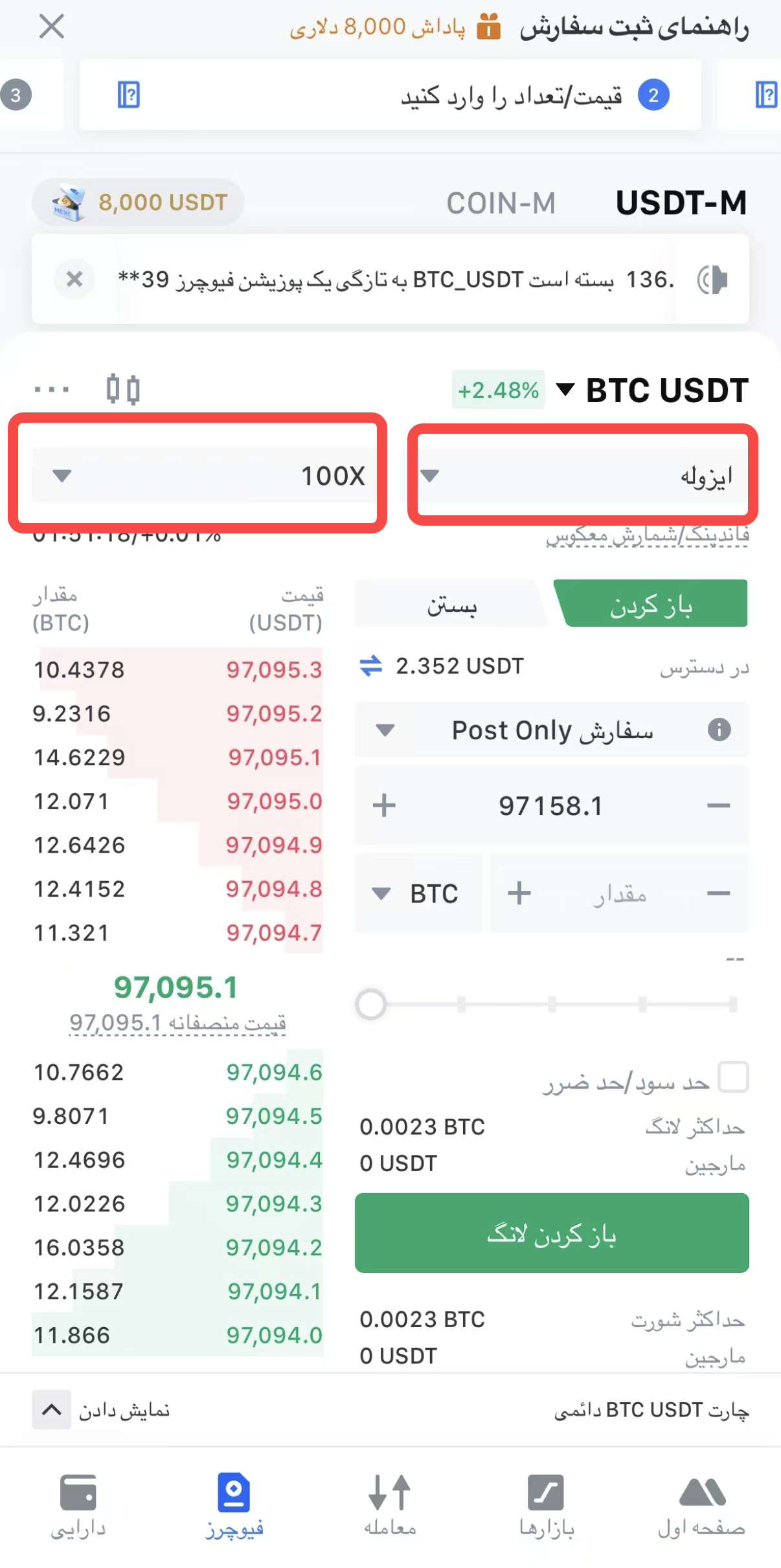This screenshot has height=1568, width=781.
Task: Open the candlestick chart icon
Action: tap(123, 389)
